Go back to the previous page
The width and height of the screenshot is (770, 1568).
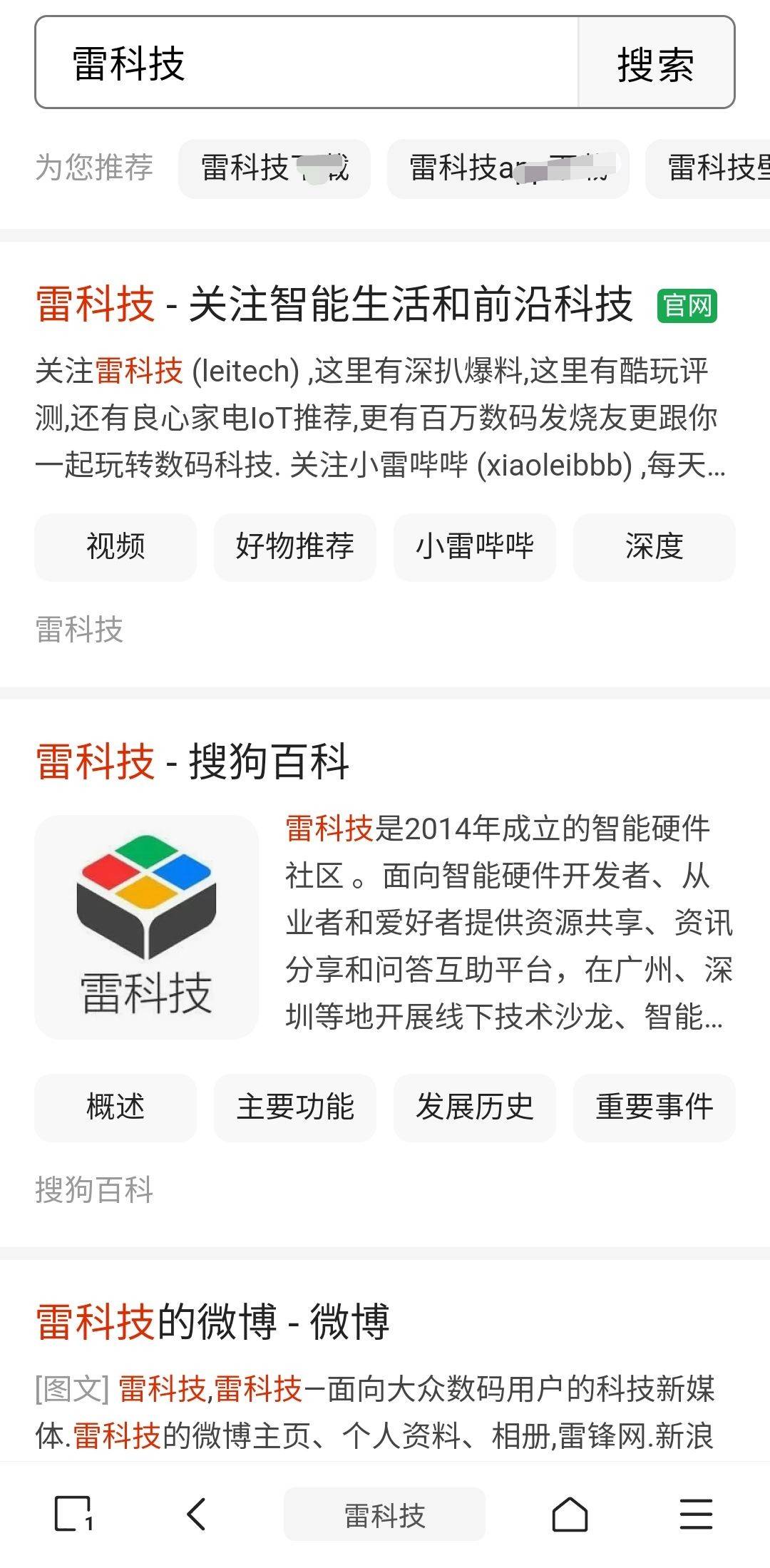(x=196, y=1514)
